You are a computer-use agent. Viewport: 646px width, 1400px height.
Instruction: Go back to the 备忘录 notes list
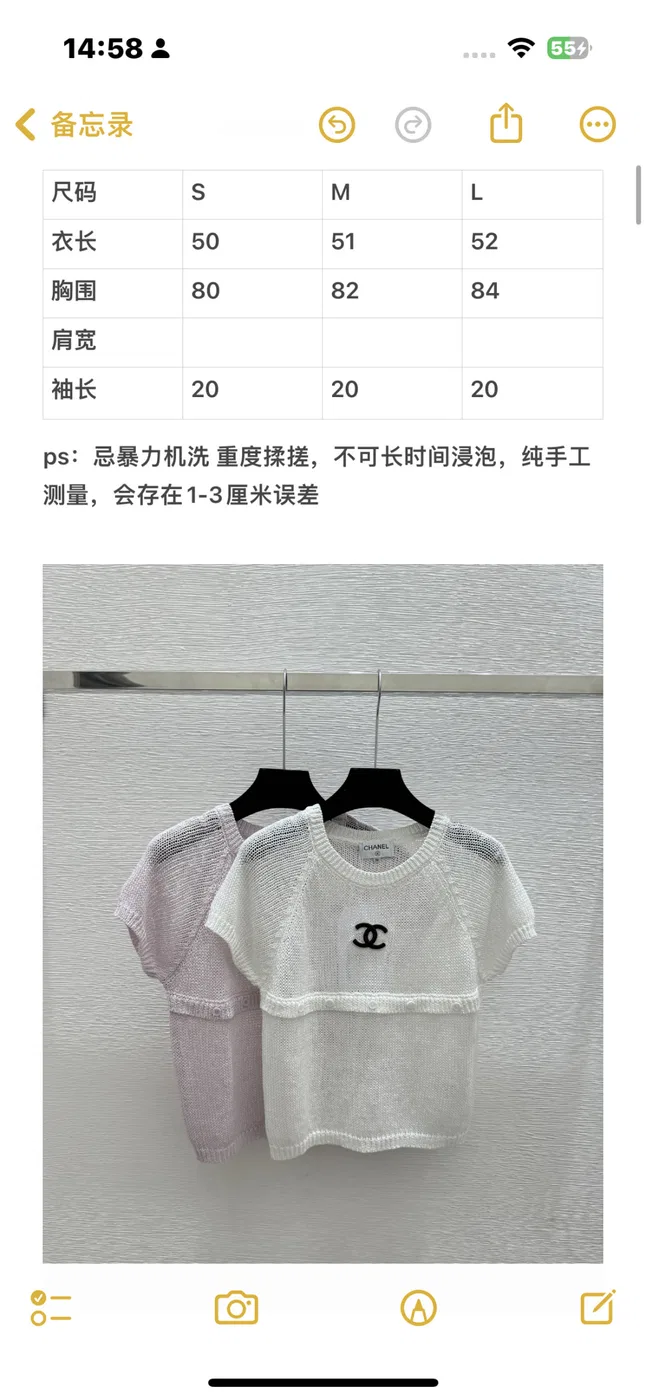(x=74, y=125)
